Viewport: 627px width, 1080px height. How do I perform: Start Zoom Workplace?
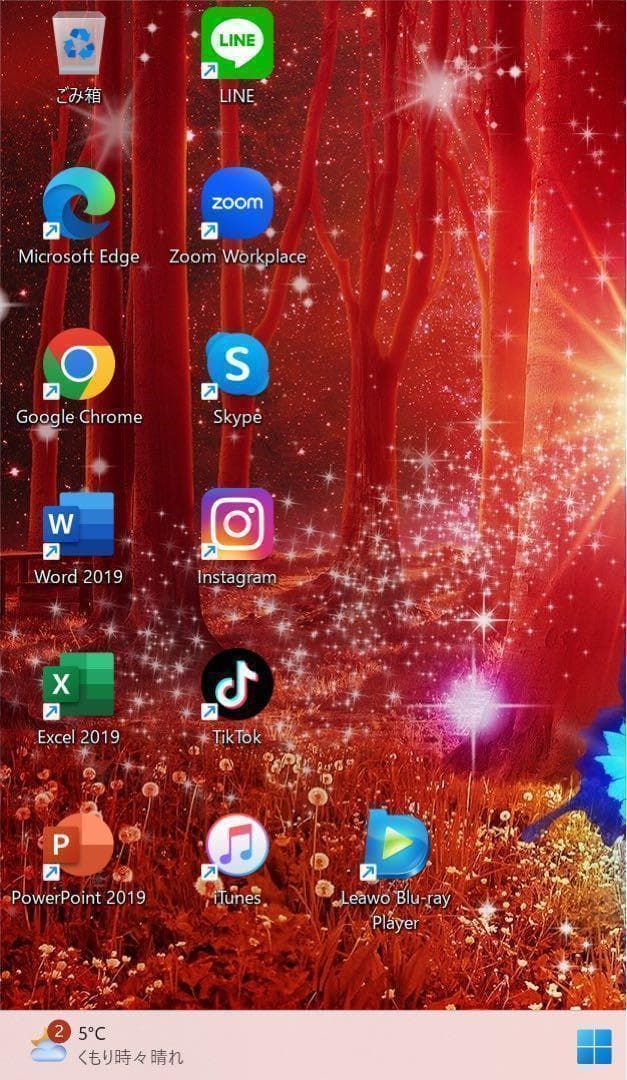tap(237, 204)
